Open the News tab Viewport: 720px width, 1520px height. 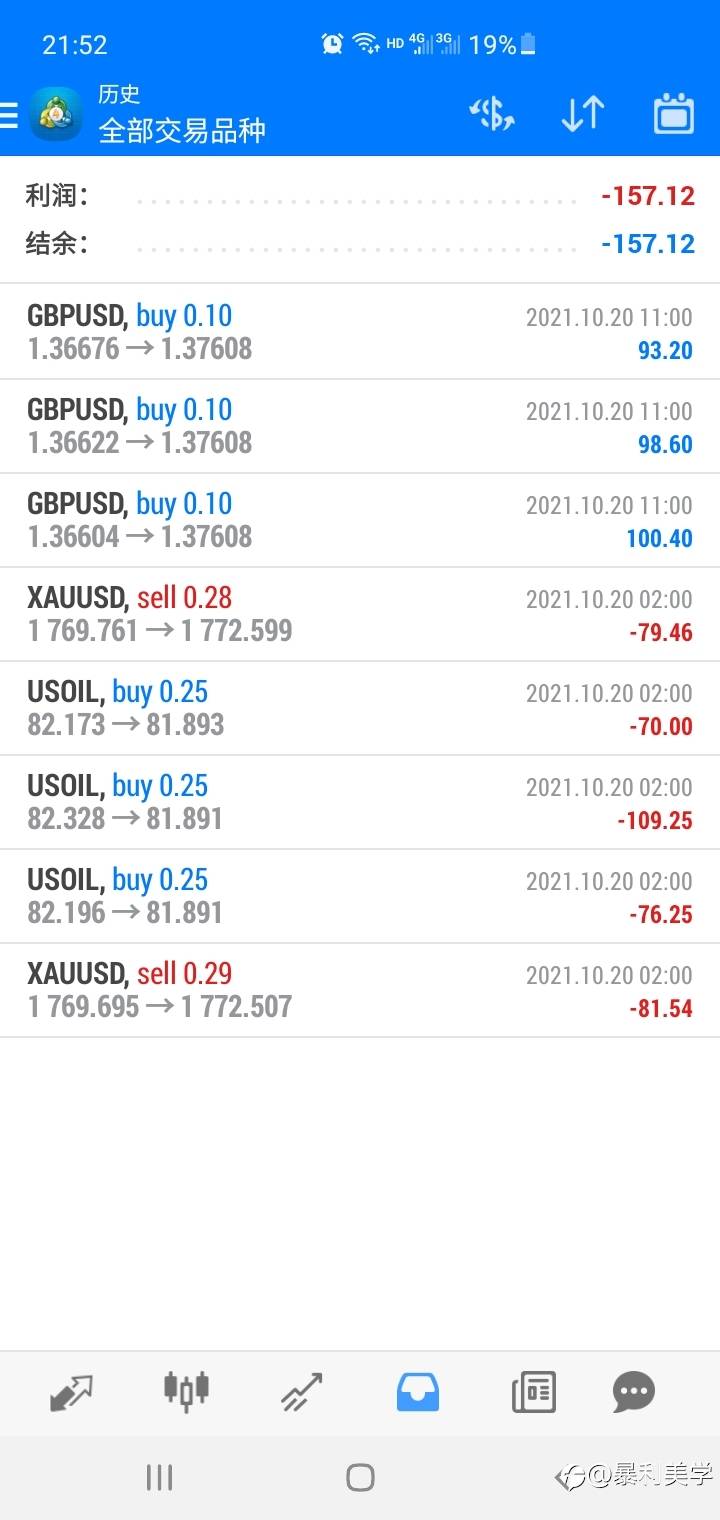pyautogui.click(x=533, y=1392)
